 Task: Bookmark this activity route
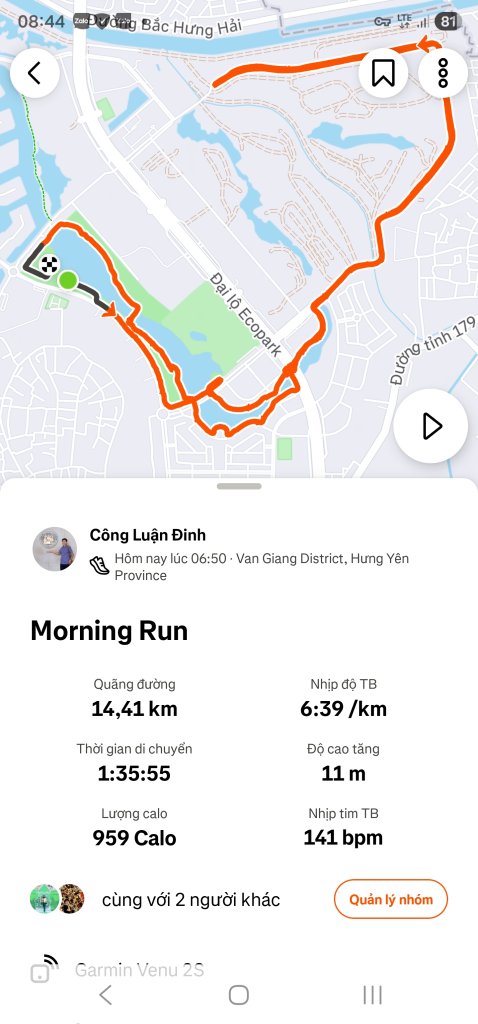click(383, 73)
